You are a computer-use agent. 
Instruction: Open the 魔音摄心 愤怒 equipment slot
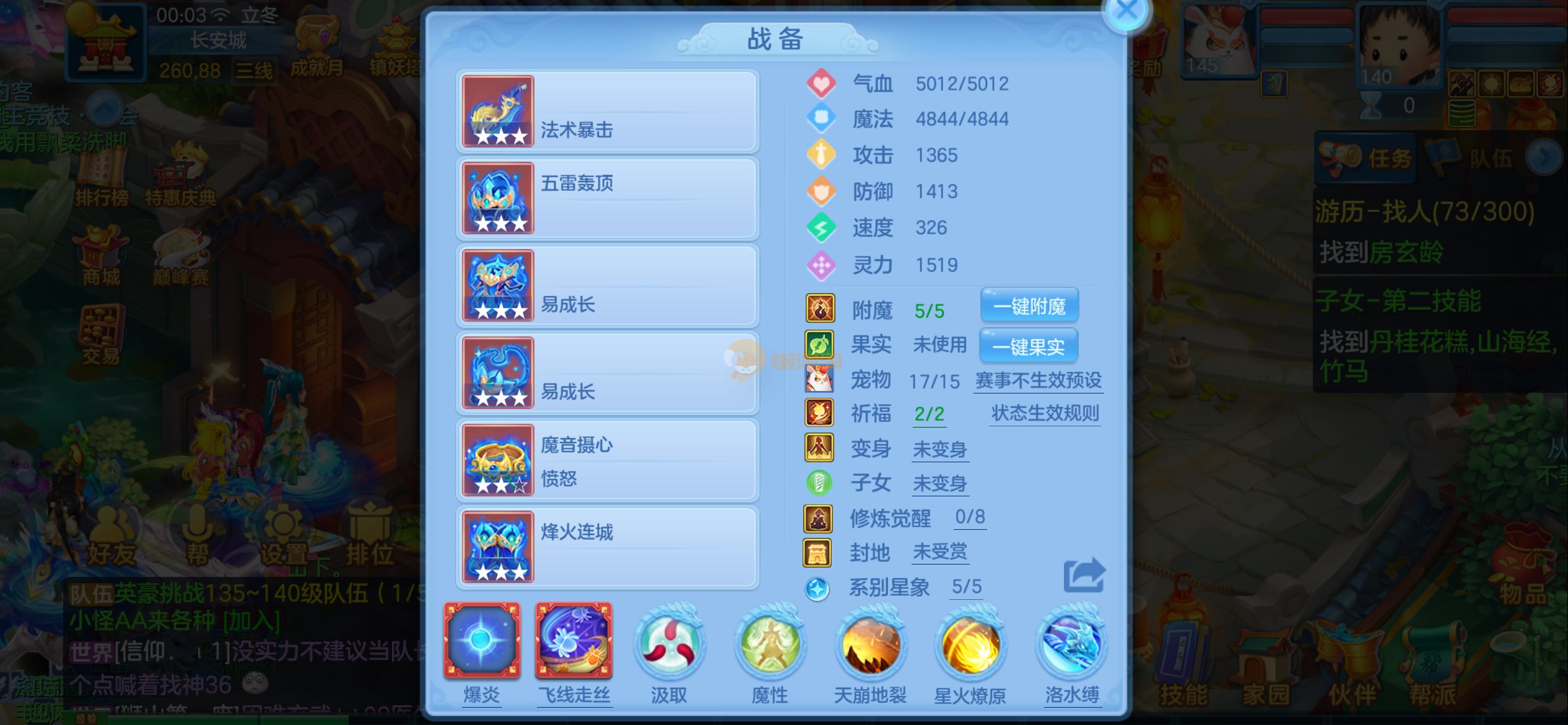click(x=607, y=460)
